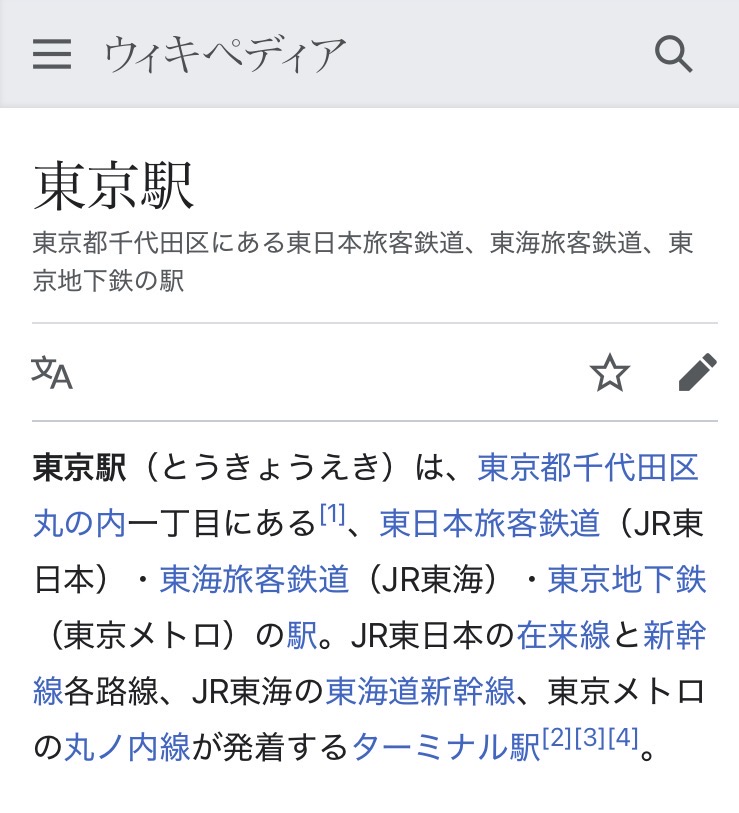Open footnote reference [1]

click(x=332, y=516)
